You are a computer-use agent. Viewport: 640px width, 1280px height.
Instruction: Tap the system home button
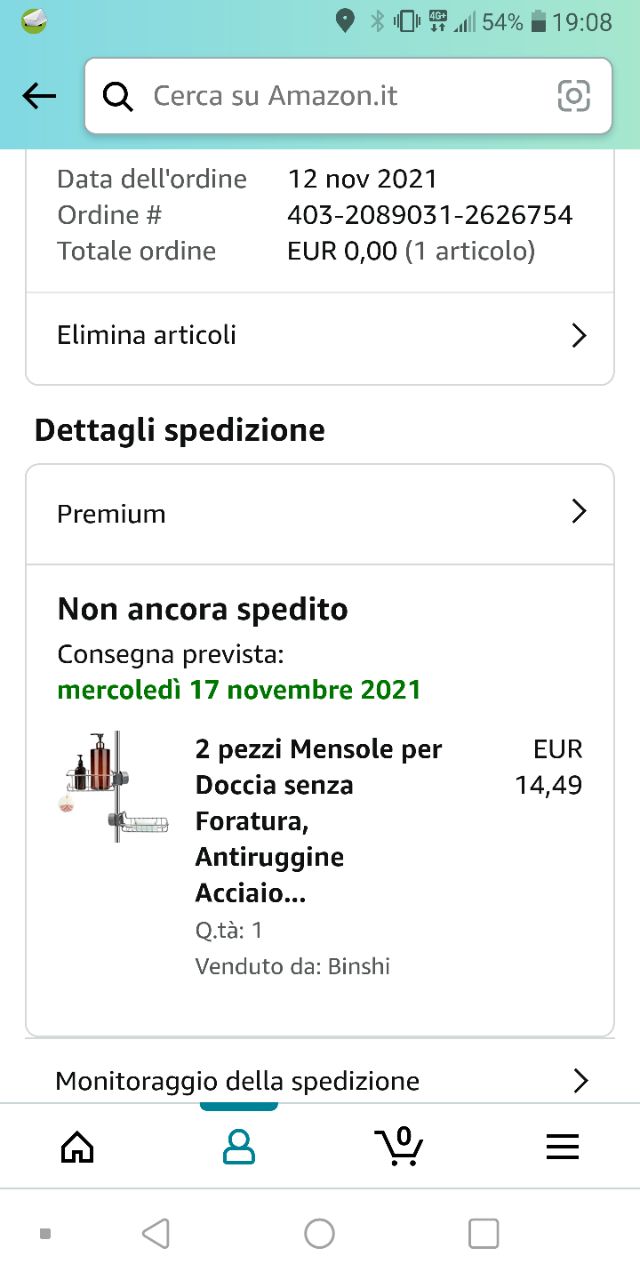click(319, 1233)
